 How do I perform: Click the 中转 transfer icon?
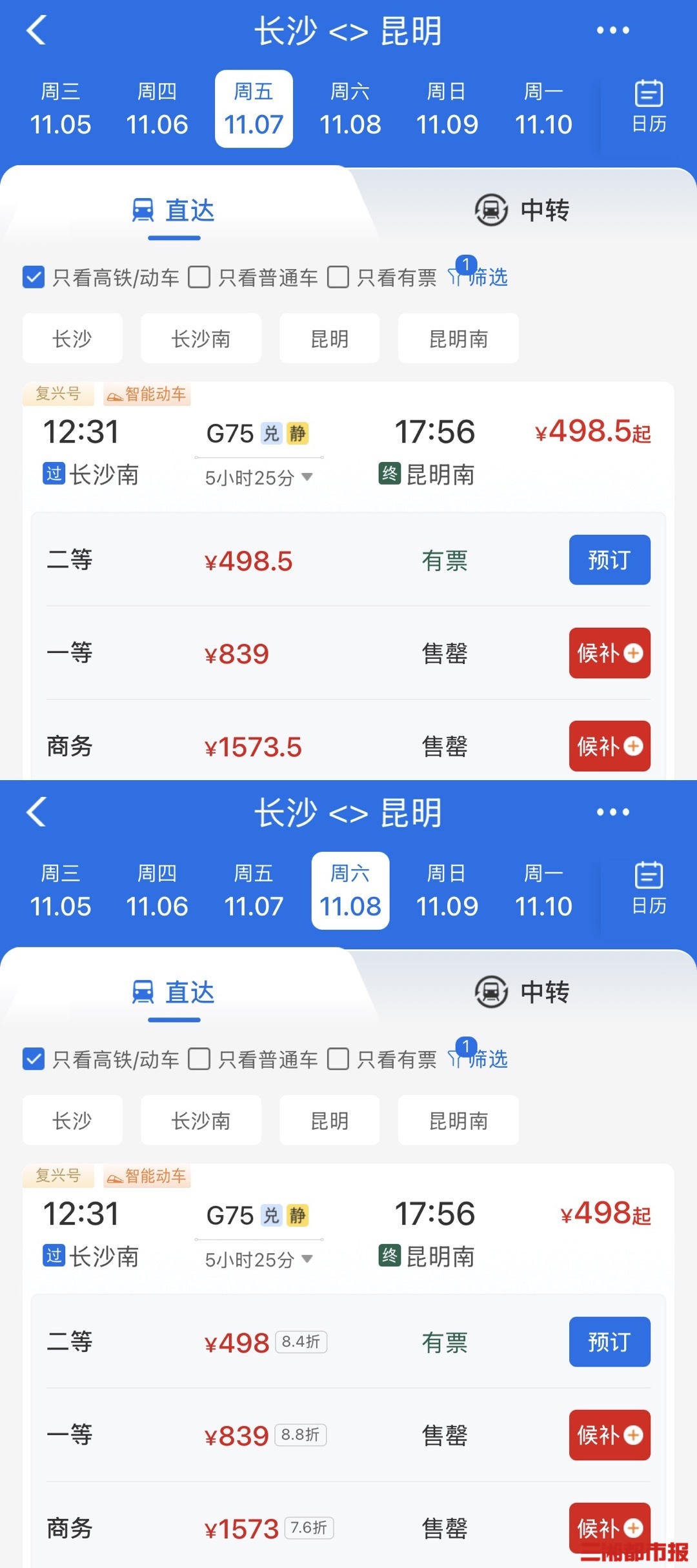pos(490,209)
